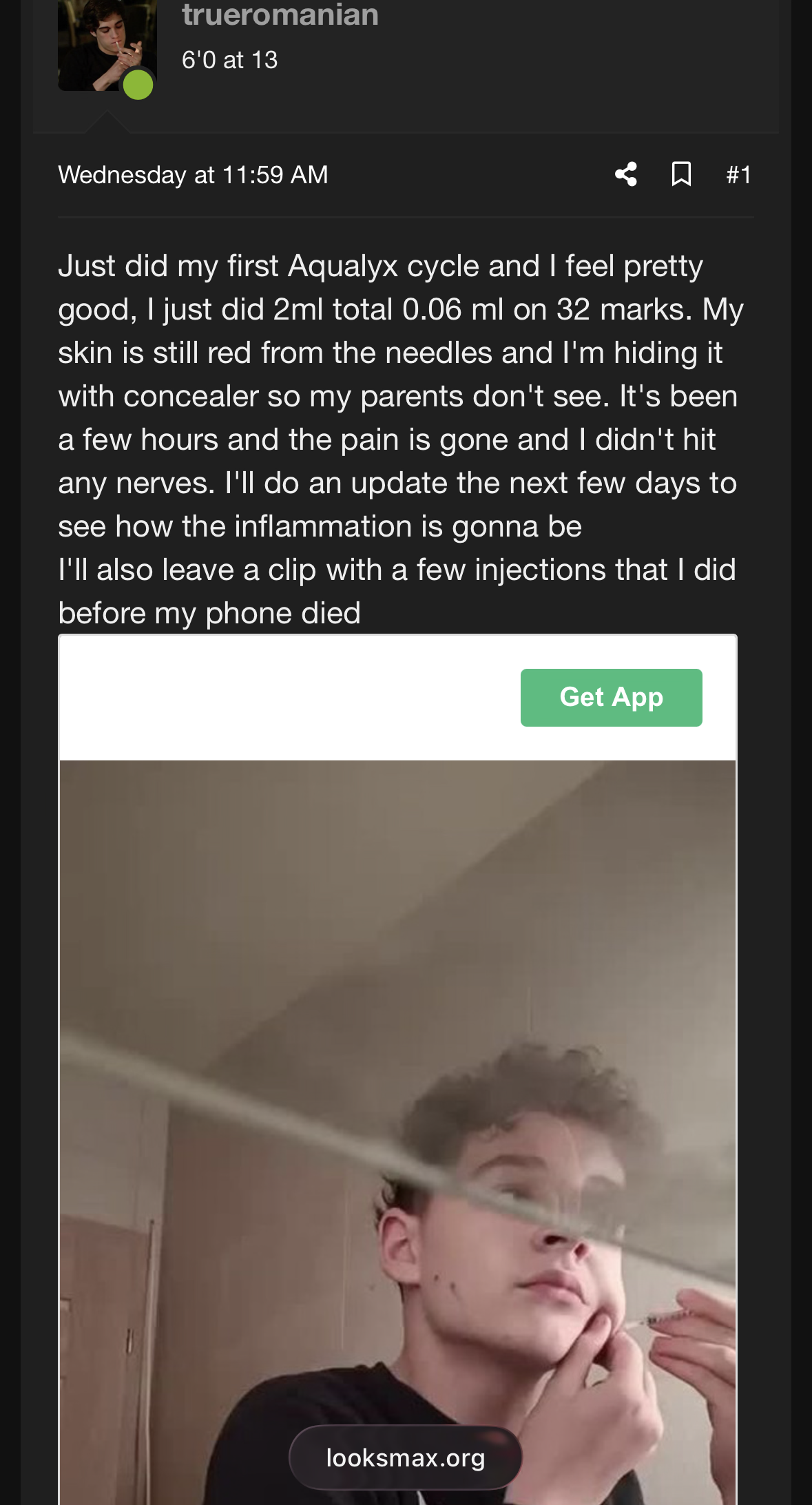Open the #1 post permalink

click(738, 175)
